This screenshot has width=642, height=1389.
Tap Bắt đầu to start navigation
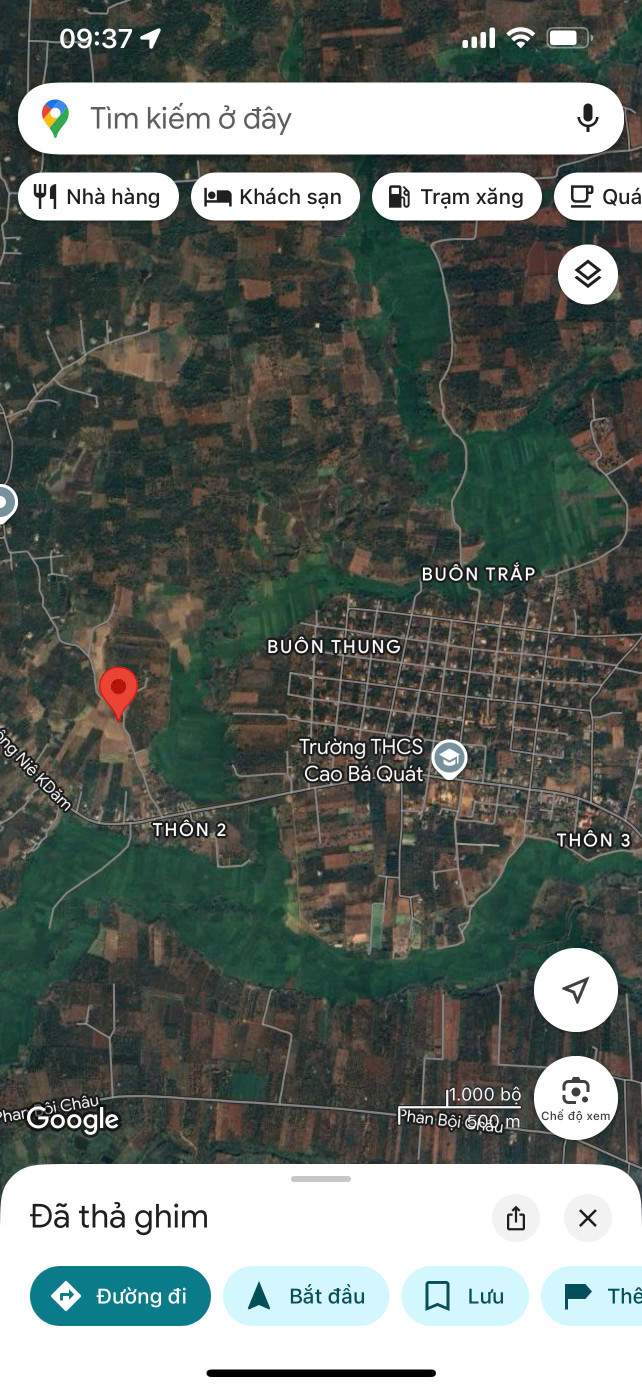point(306,1296)
